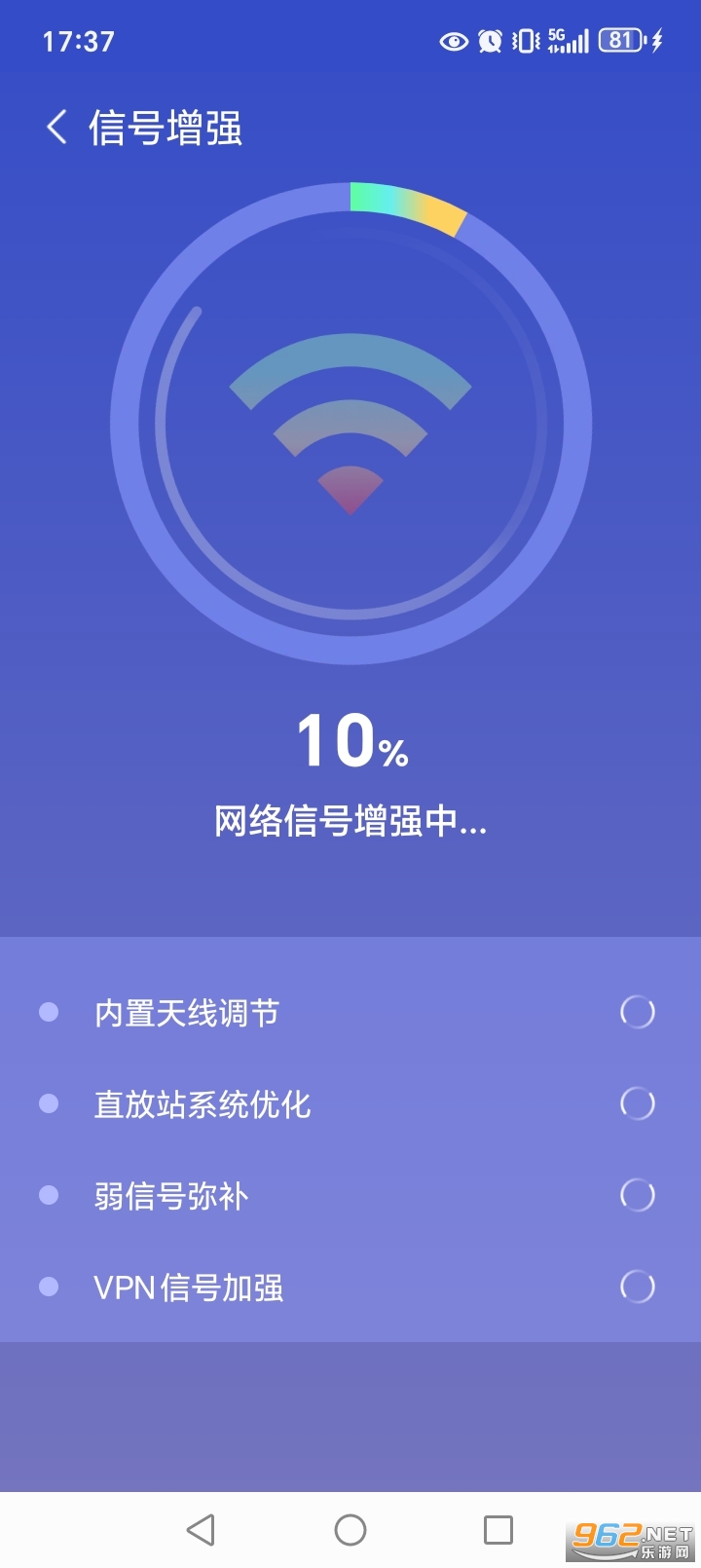This screenshot has height=1568, width=701.
Task: Toggle the spinner next to VPN信号加强
Action: click(x=637, y=1287)
